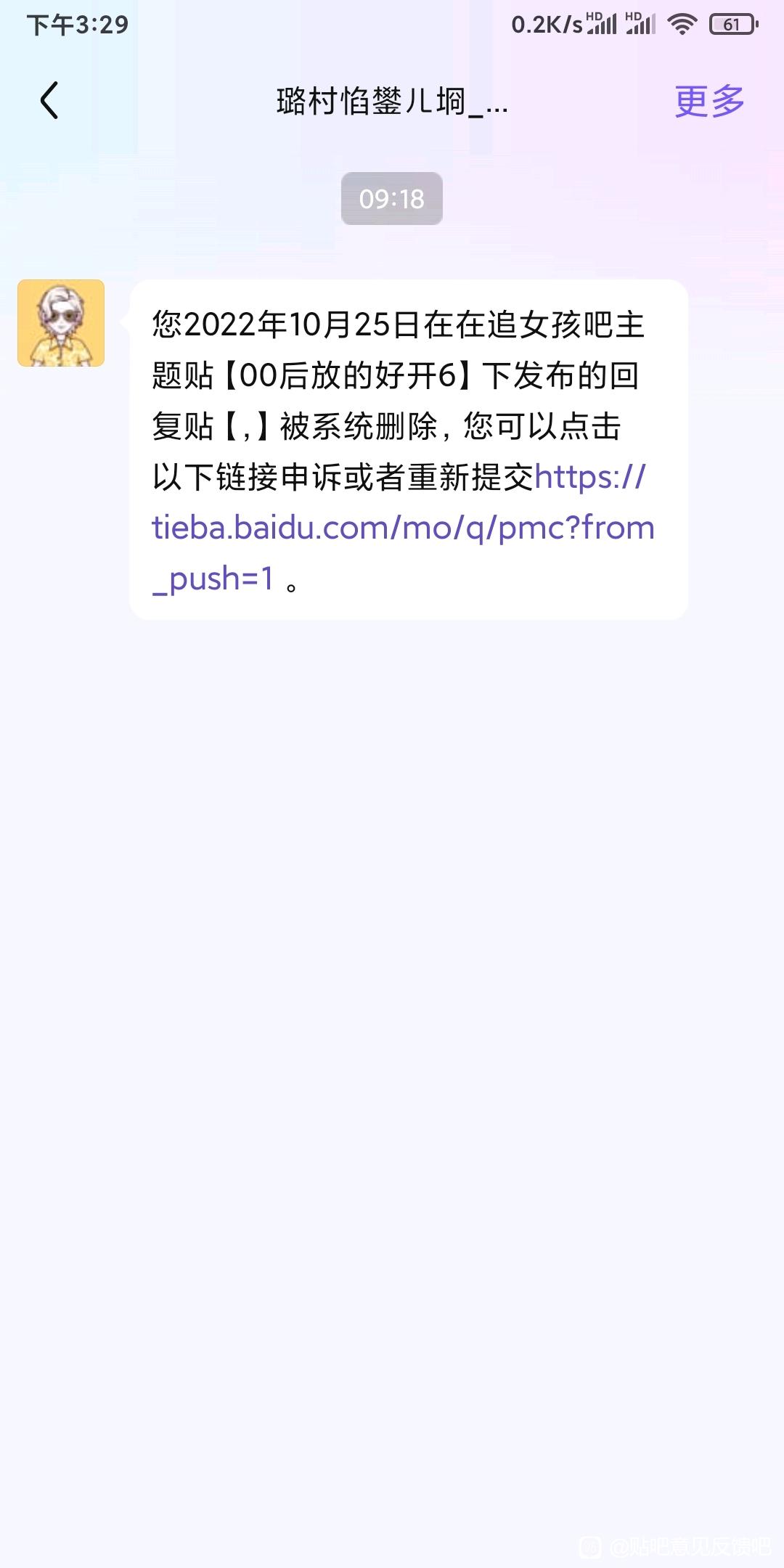Go back using the top-left arrow
Screen dimensions: 784x1568
coord(49,100)
